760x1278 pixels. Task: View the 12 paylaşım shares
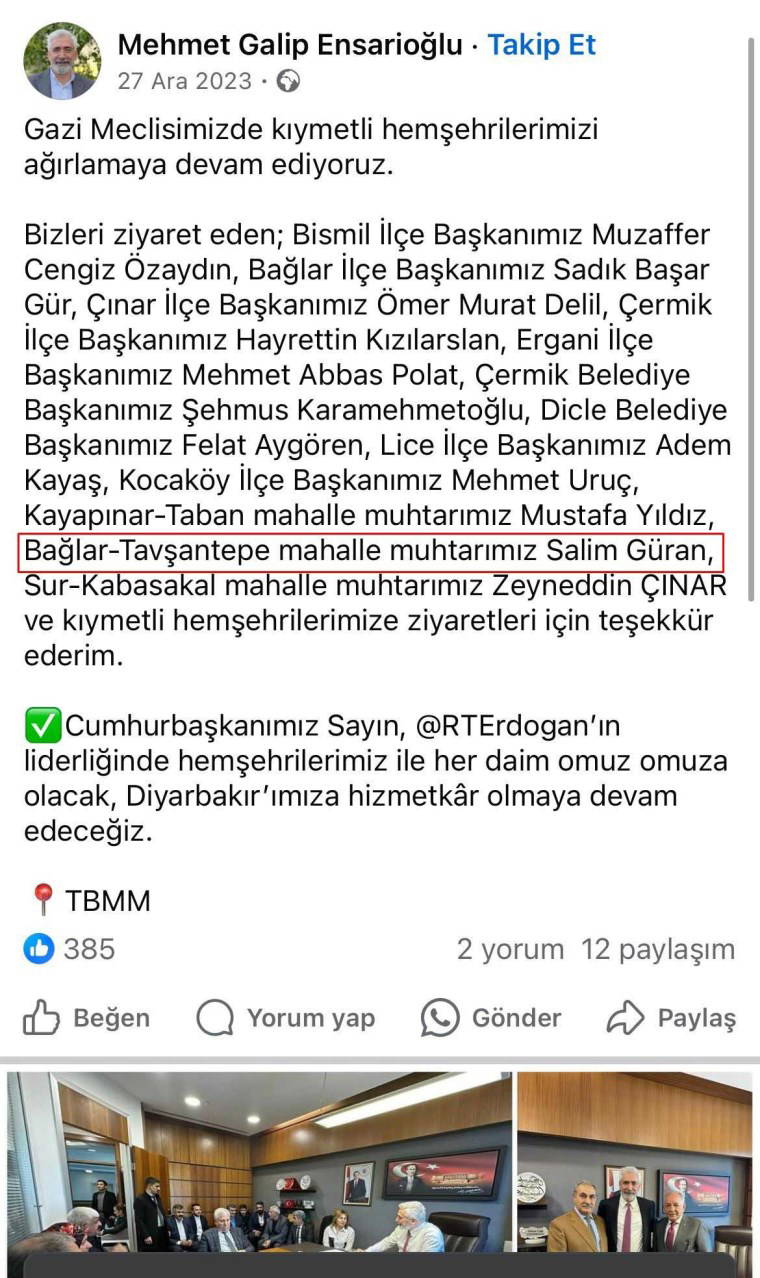(658, 949)
